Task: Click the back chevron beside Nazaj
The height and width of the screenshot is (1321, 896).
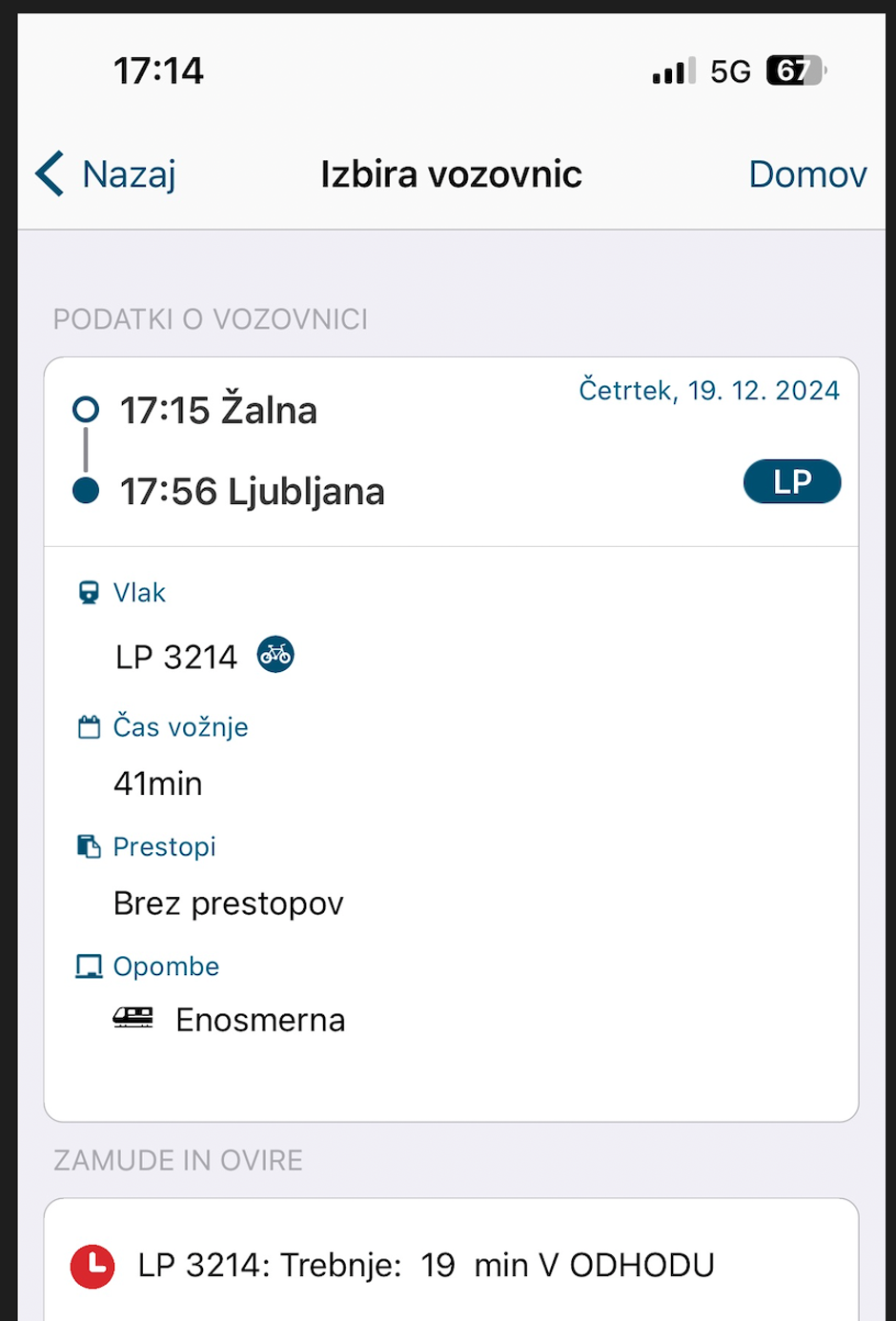Action: pos(50,174)
